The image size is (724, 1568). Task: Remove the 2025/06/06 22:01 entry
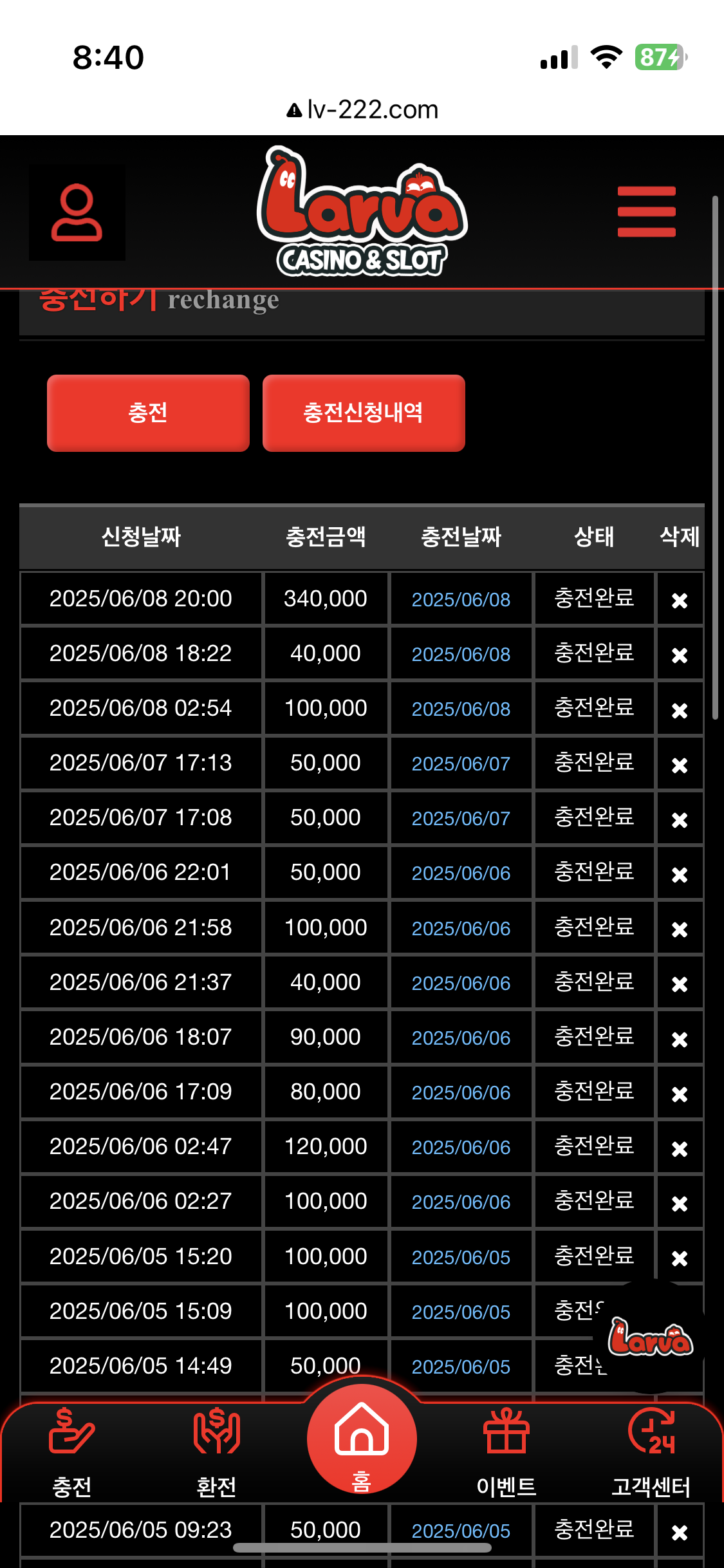680,874
